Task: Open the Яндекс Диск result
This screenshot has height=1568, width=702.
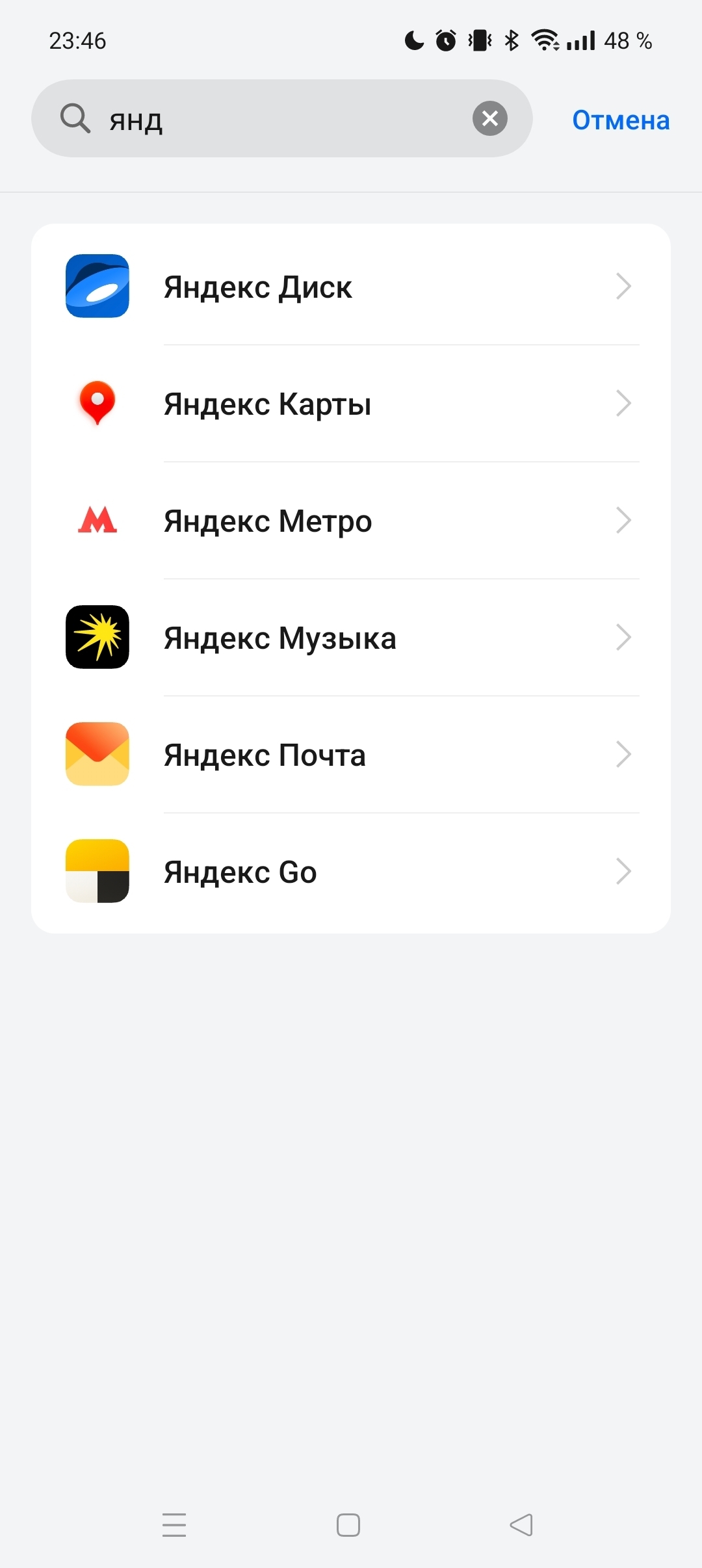Action: 351,287
